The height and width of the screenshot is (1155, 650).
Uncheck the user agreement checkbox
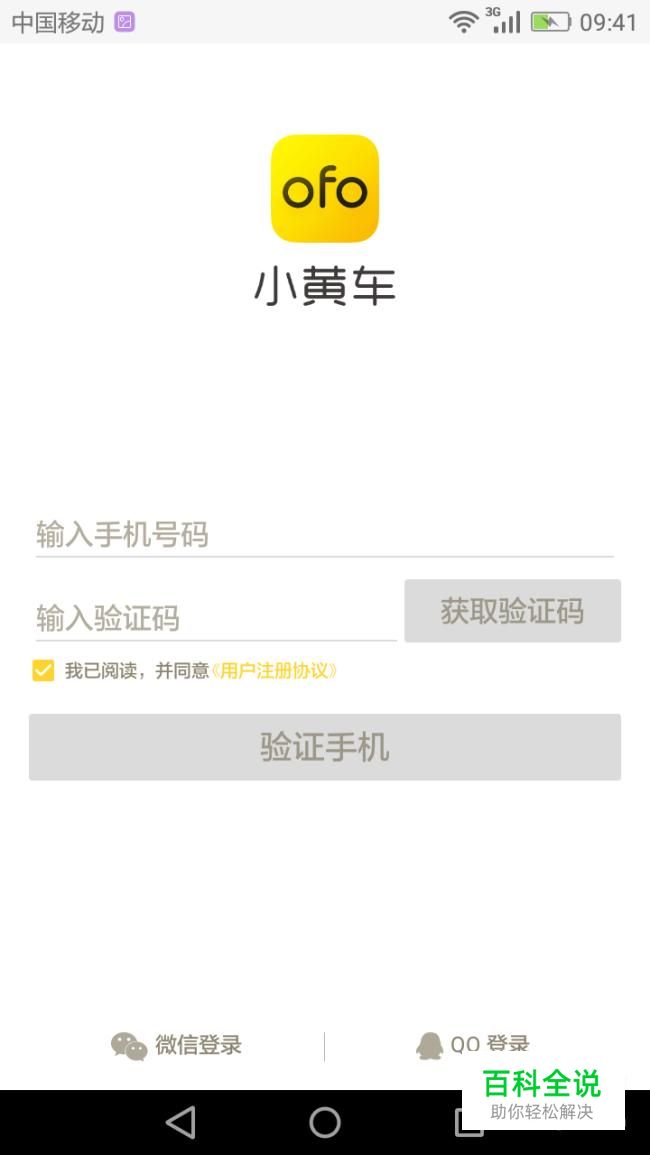pos(43,671)
